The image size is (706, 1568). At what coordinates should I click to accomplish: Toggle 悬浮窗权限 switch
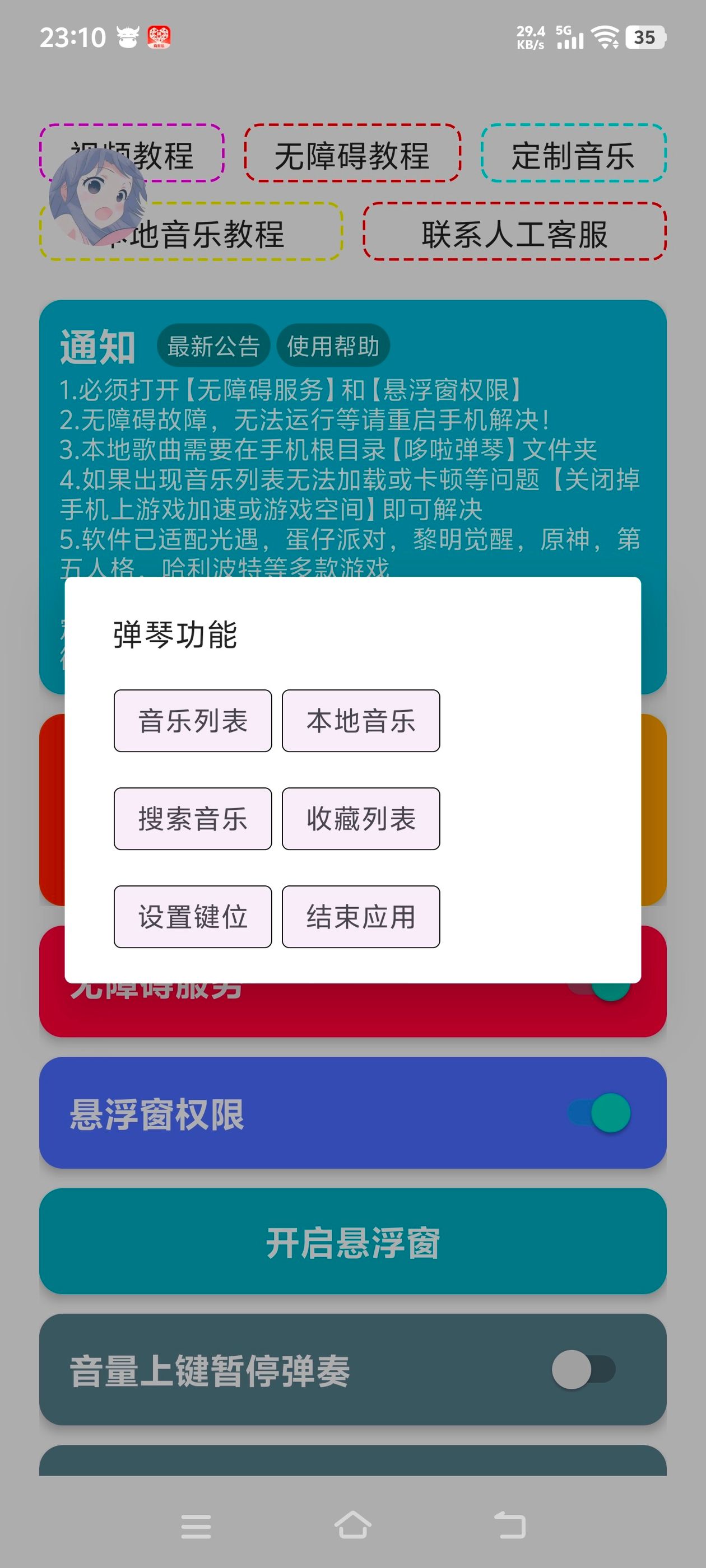pos(601,1113)
